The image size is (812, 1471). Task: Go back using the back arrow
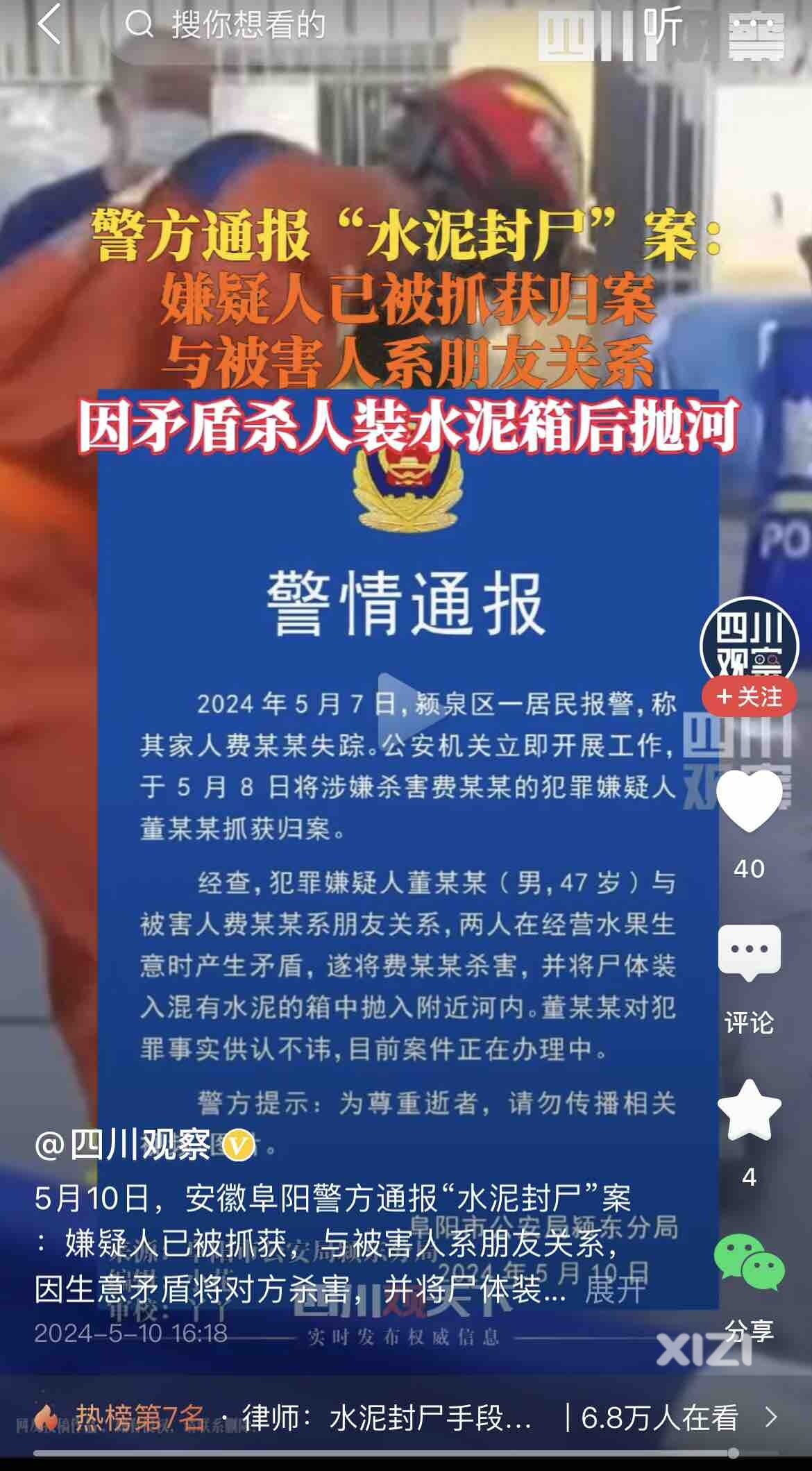(x=49, y=26)
